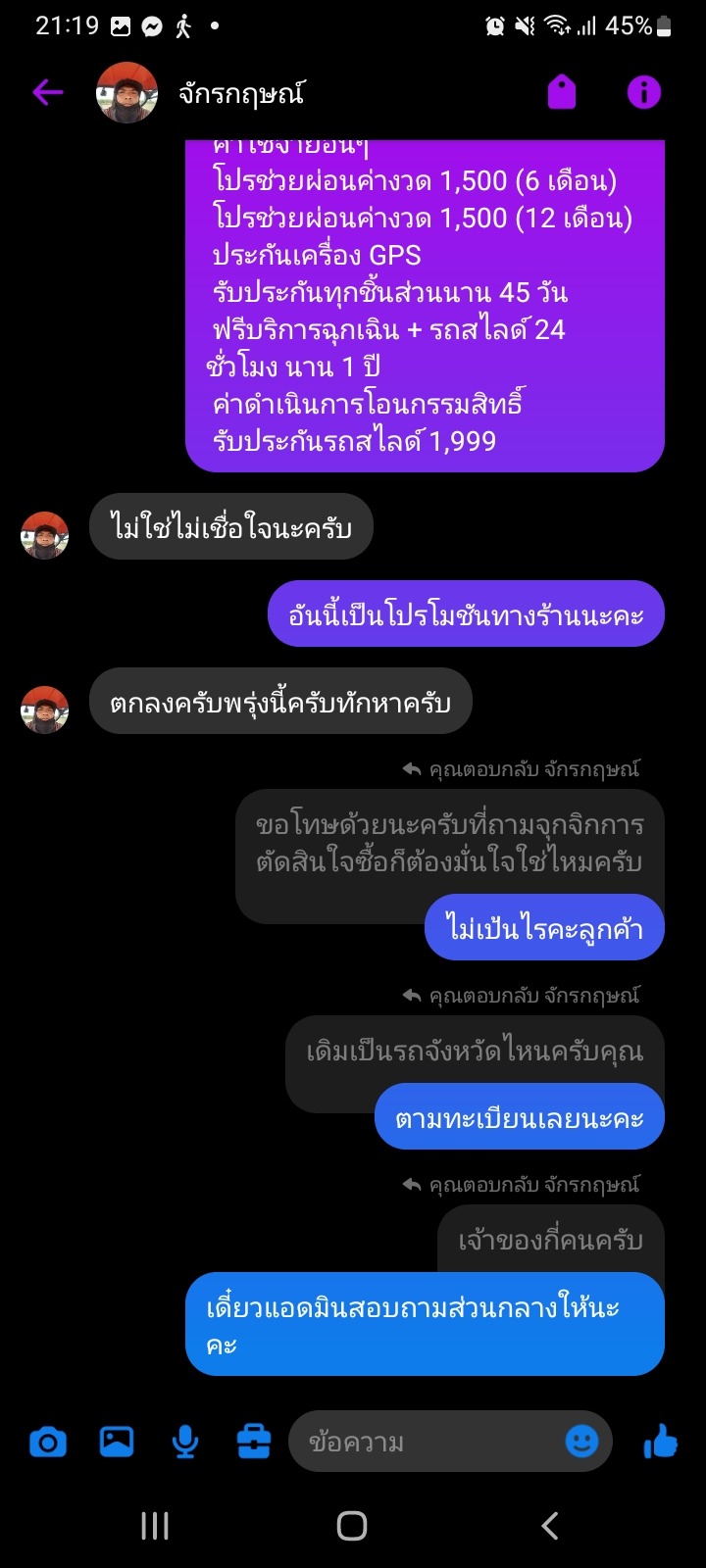Jump to quoted message เจ้าของกี่คนครับ
This screenshot has width=706, height=1568.
click(x=550, y=1241)
